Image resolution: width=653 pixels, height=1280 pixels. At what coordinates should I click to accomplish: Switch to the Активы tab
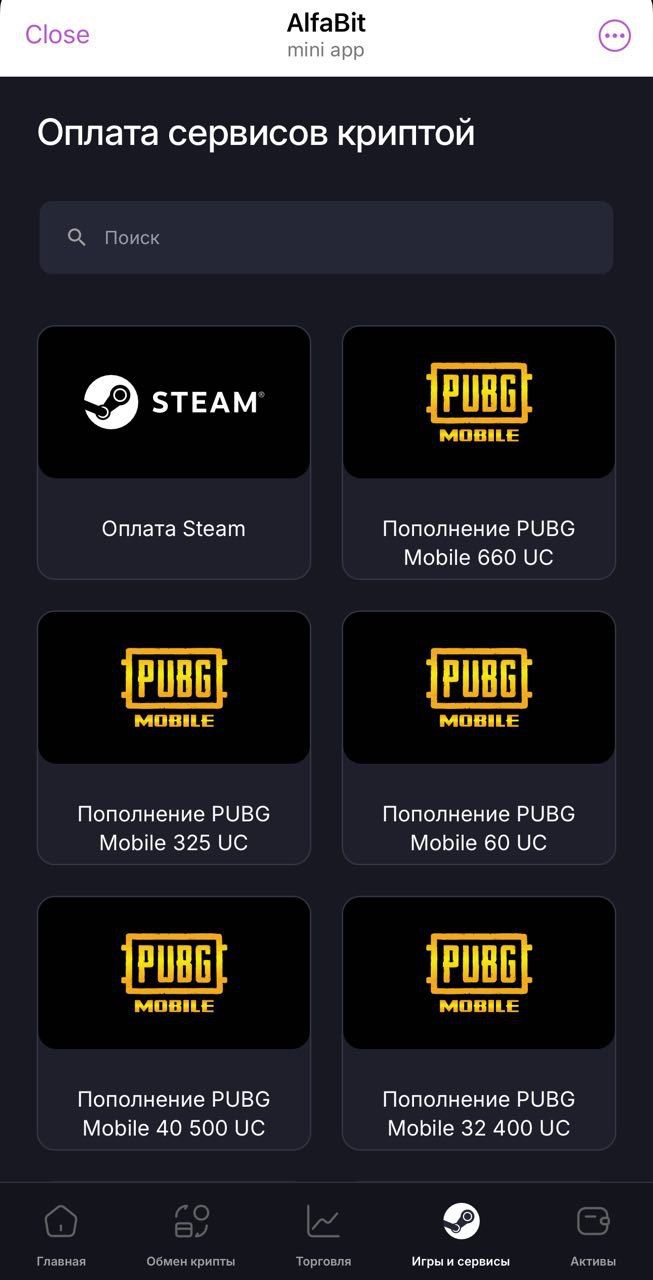(x=593, y=1234)
